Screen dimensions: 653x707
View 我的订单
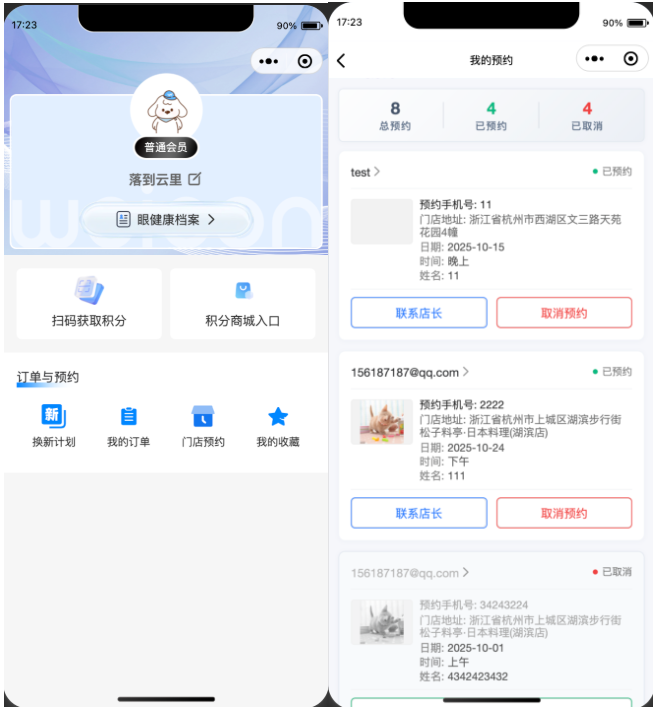tap(128, 425)
